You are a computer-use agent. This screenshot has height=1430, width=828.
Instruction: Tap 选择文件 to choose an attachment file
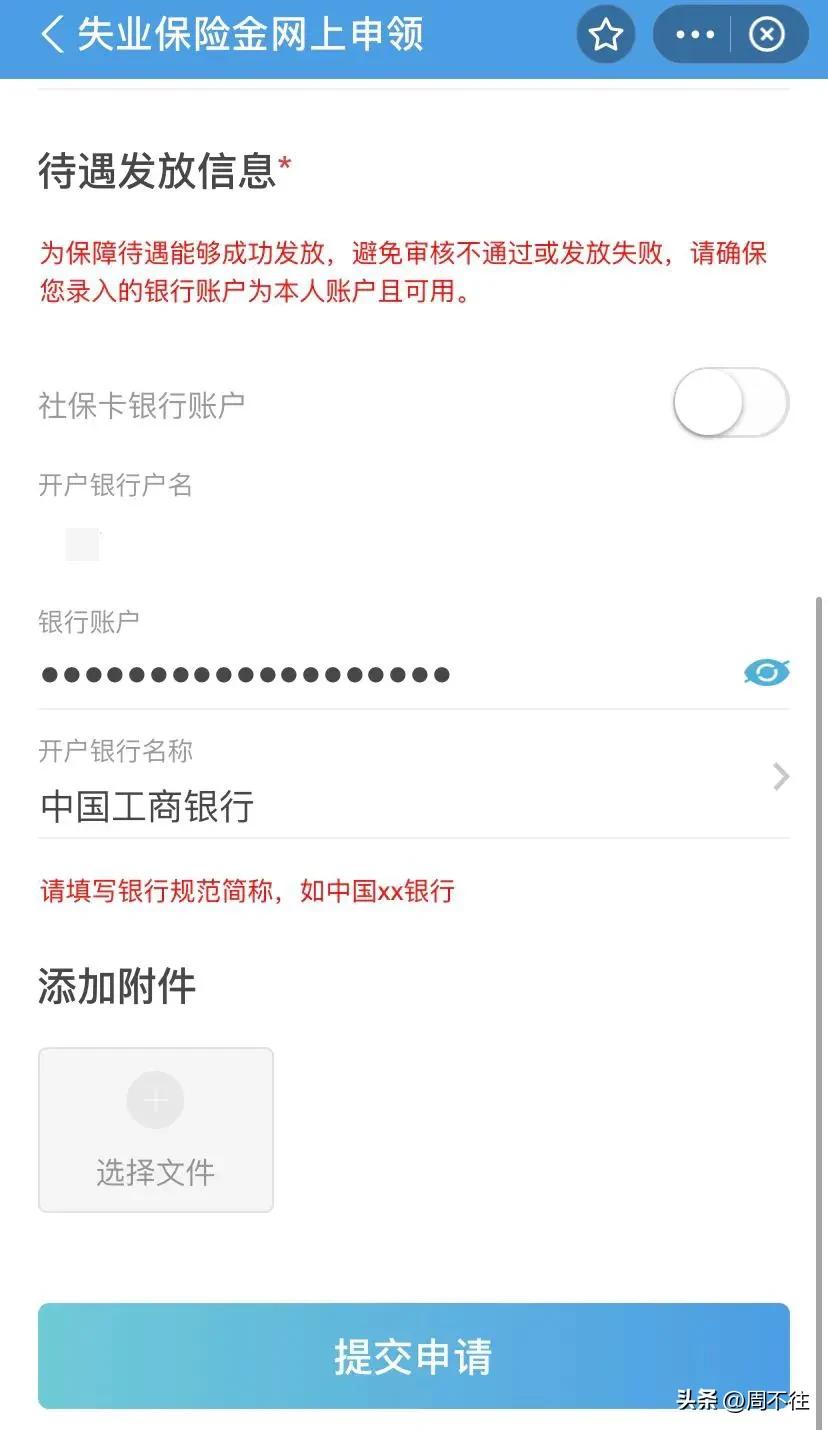(155, 1172)
